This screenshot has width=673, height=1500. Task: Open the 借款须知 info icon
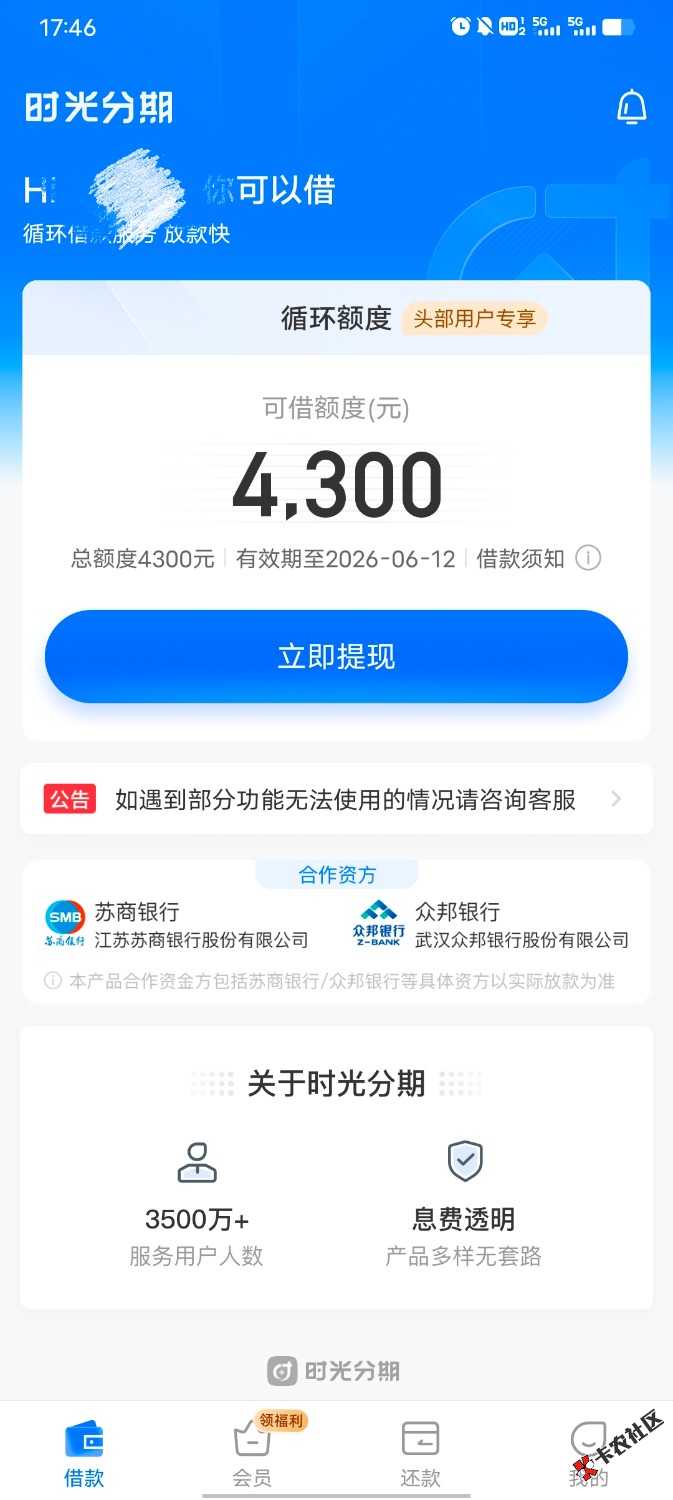click(x=589, y=559)
